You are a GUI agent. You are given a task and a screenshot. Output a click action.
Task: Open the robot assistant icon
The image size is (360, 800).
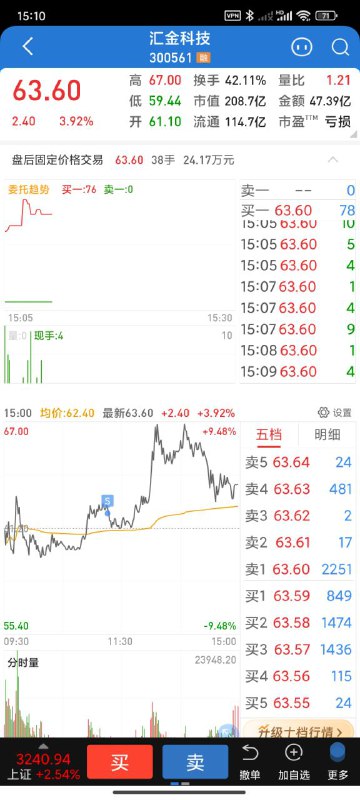click(301, 47)
